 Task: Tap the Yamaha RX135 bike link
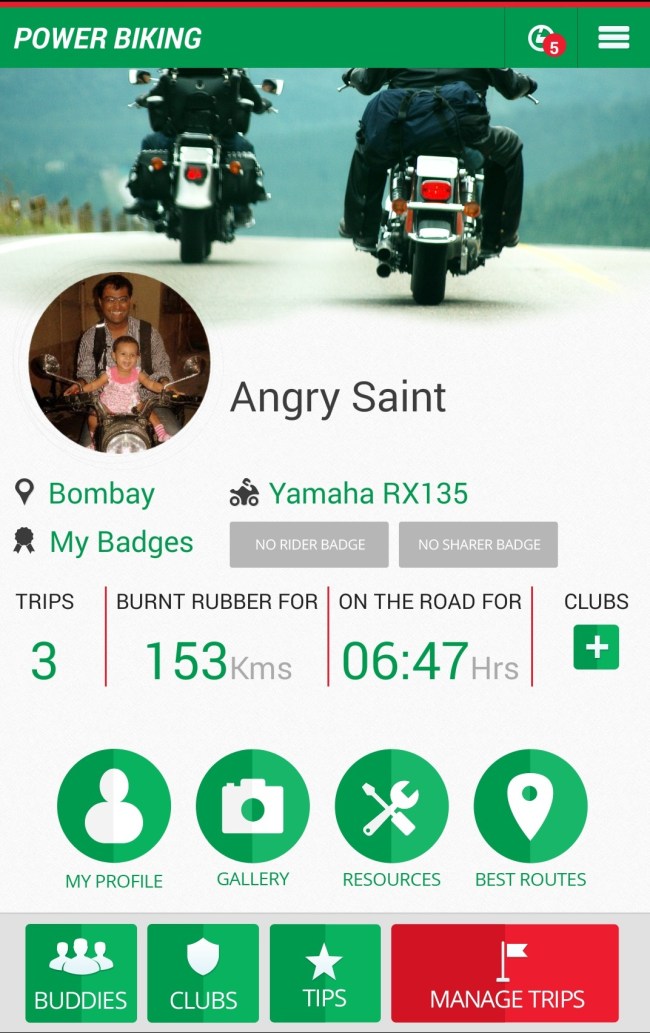click(x=367, y=493)
